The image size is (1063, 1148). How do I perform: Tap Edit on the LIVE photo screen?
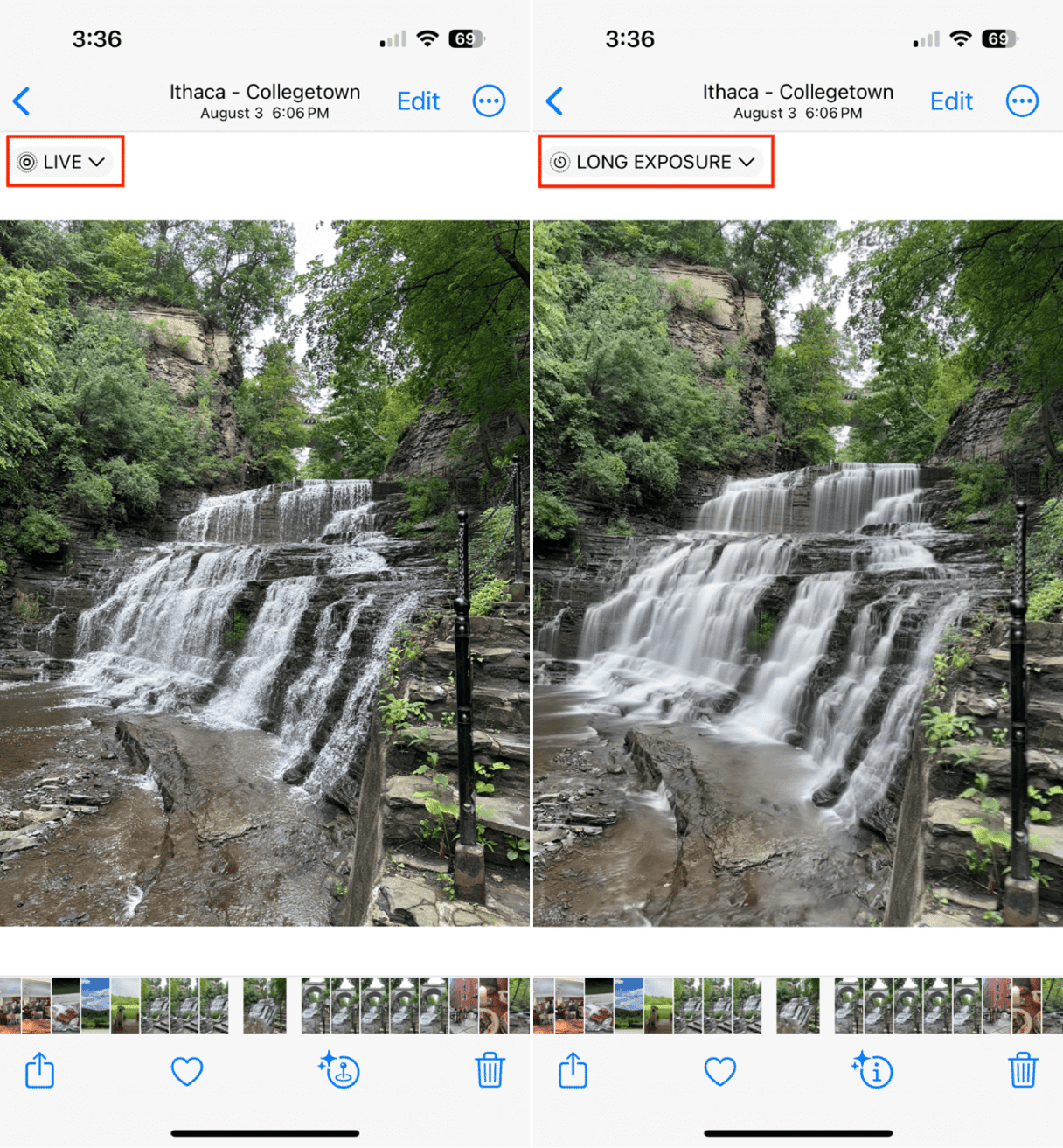(418, 101)
